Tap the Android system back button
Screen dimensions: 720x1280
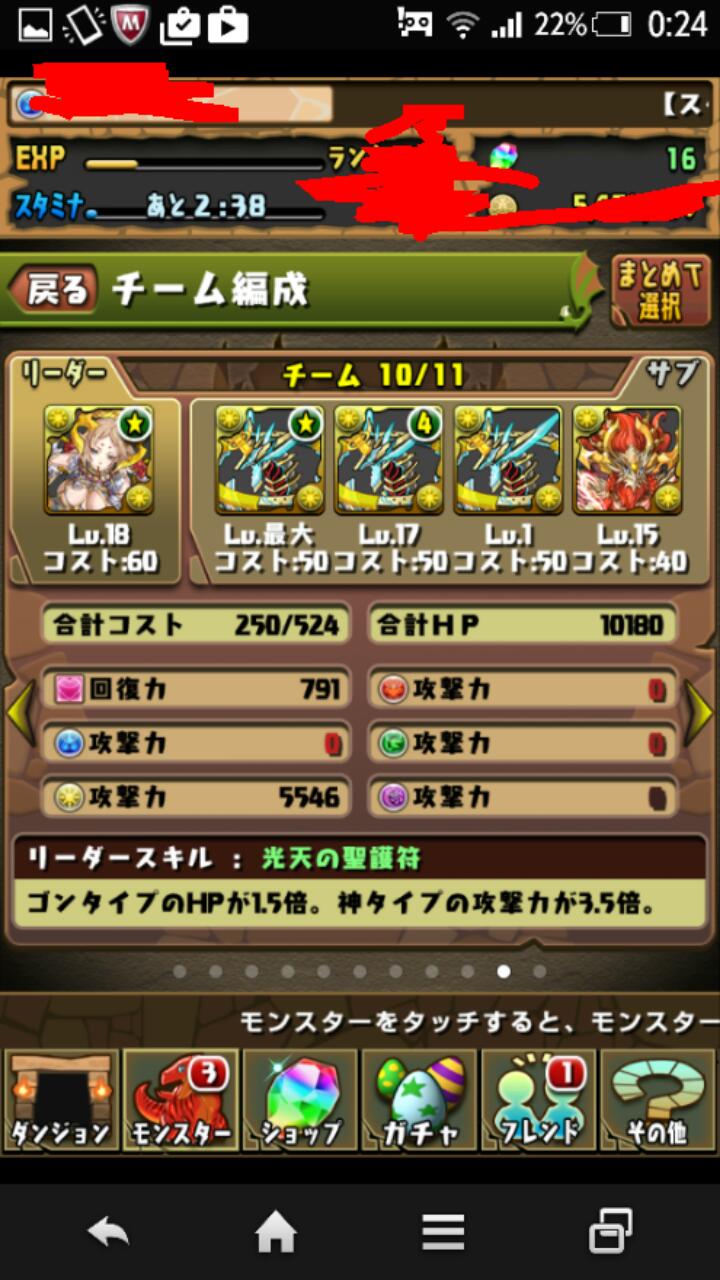tap(108, 1232)
